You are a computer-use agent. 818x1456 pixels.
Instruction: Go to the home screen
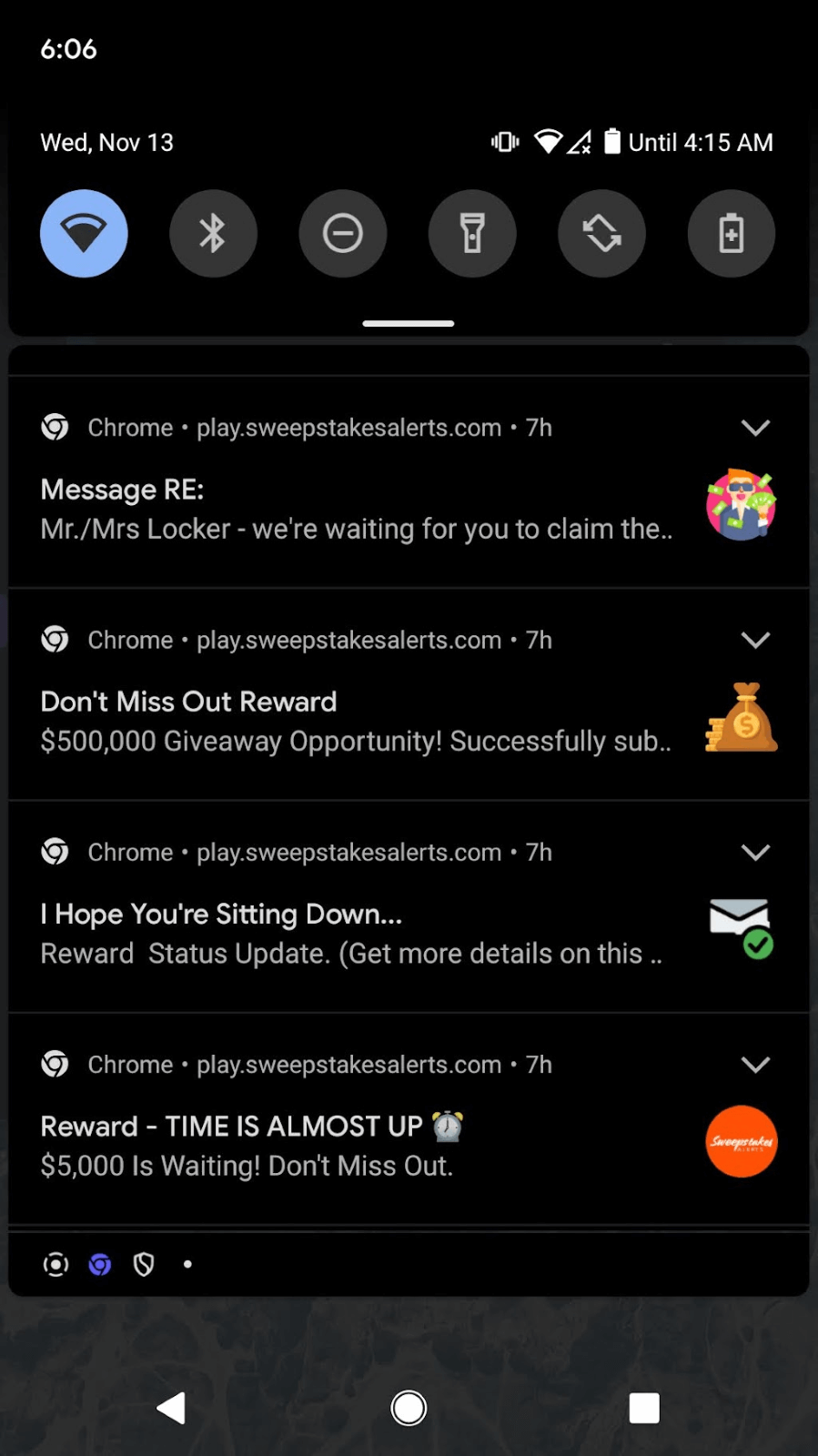pyautogui.click(x=409, y=1408)
